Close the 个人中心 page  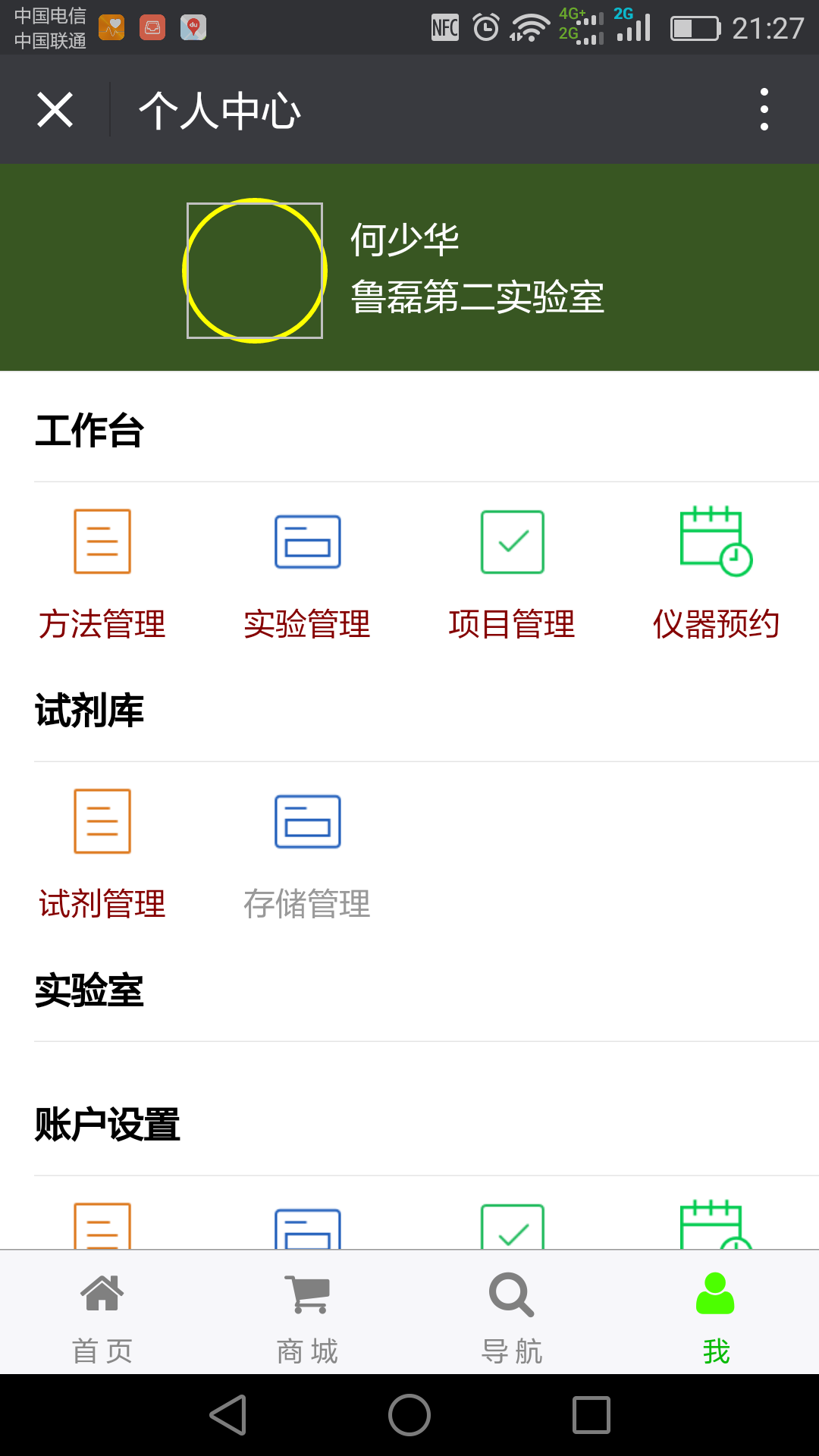(x=55, y=110)
